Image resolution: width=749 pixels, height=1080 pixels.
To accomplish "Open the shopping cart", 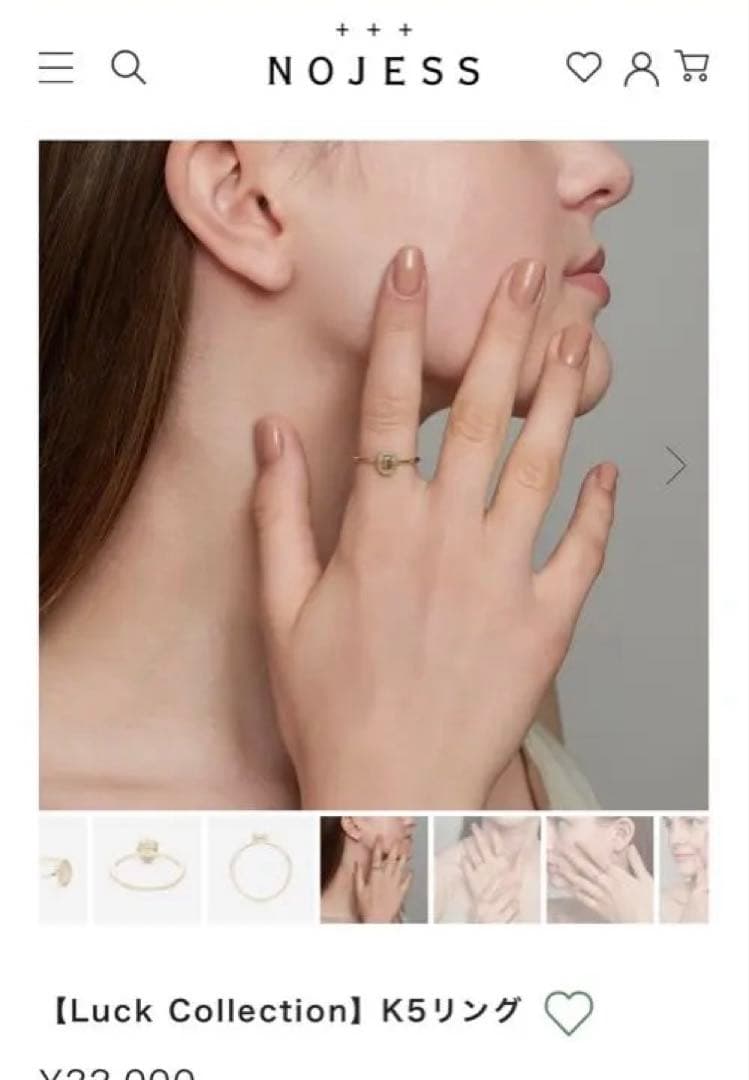I will click(x=692, y=66).
